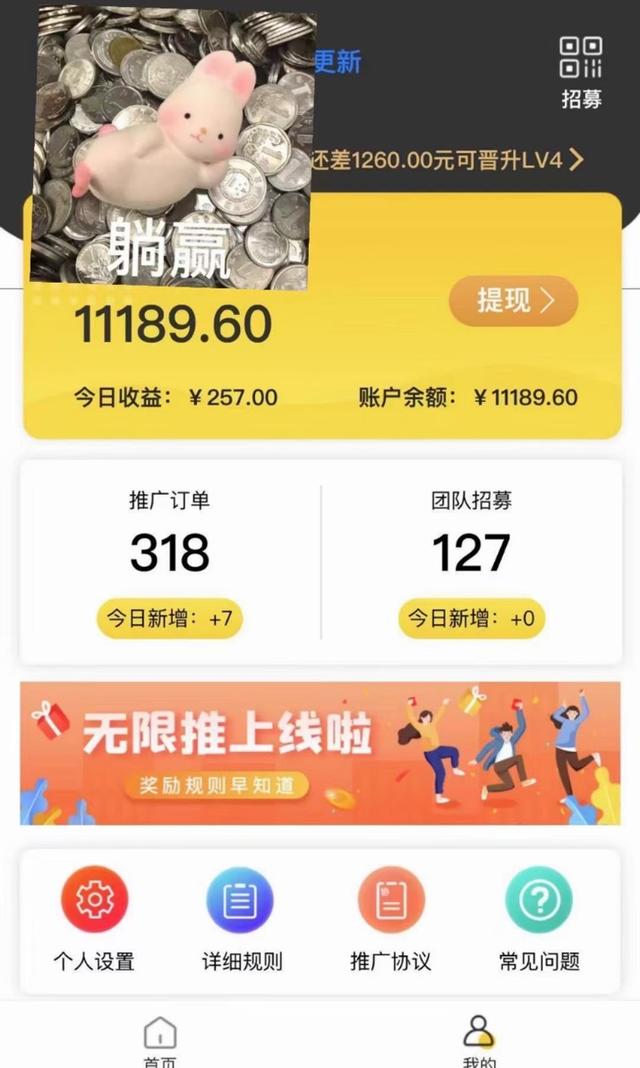Switch to the 首页 tab
Viewport: 640px width, 1068px height.
pos(160,1040)
